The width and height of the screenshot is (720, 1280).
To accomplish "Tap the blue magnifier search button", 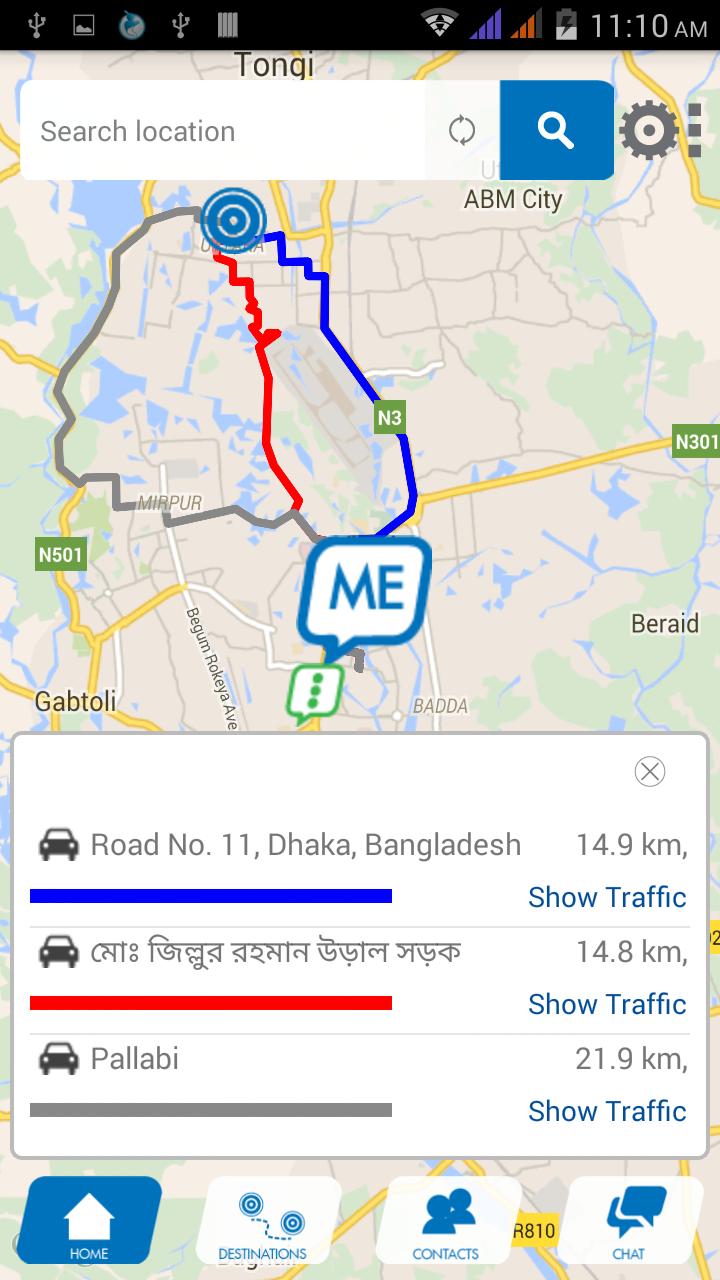I will 556,130.
